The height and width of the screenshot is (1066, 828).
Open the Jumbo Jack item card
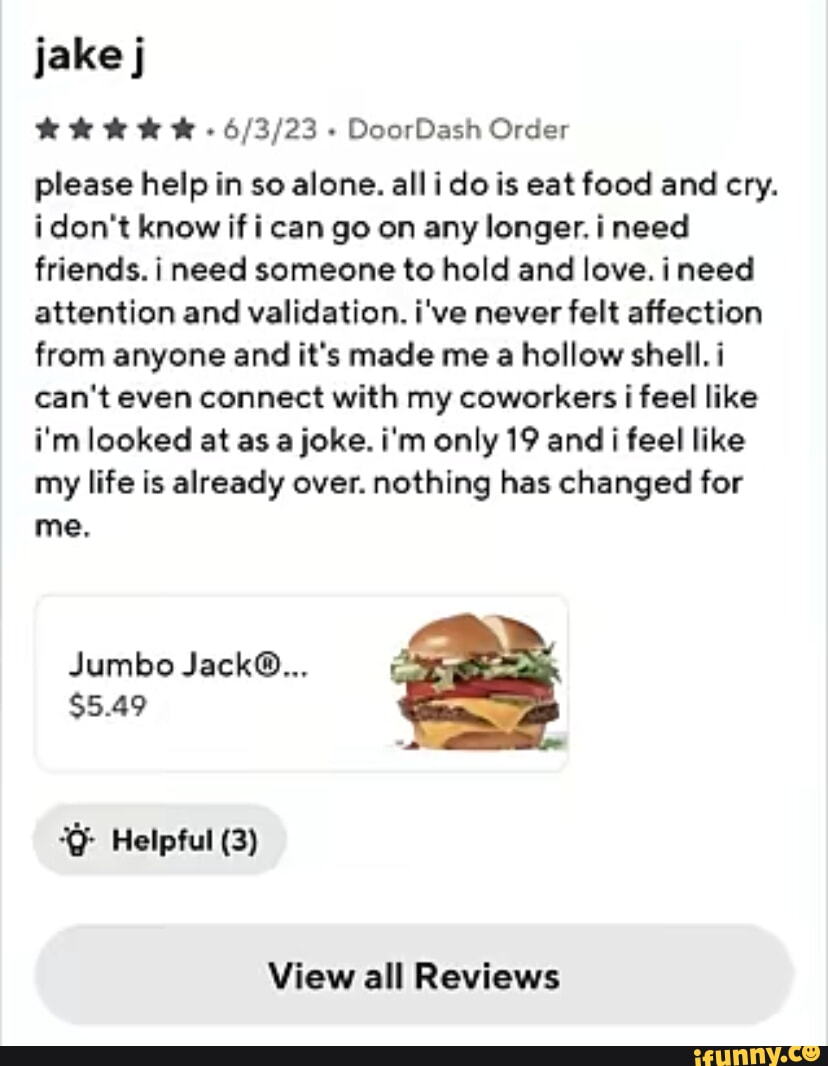pos(301,682)
